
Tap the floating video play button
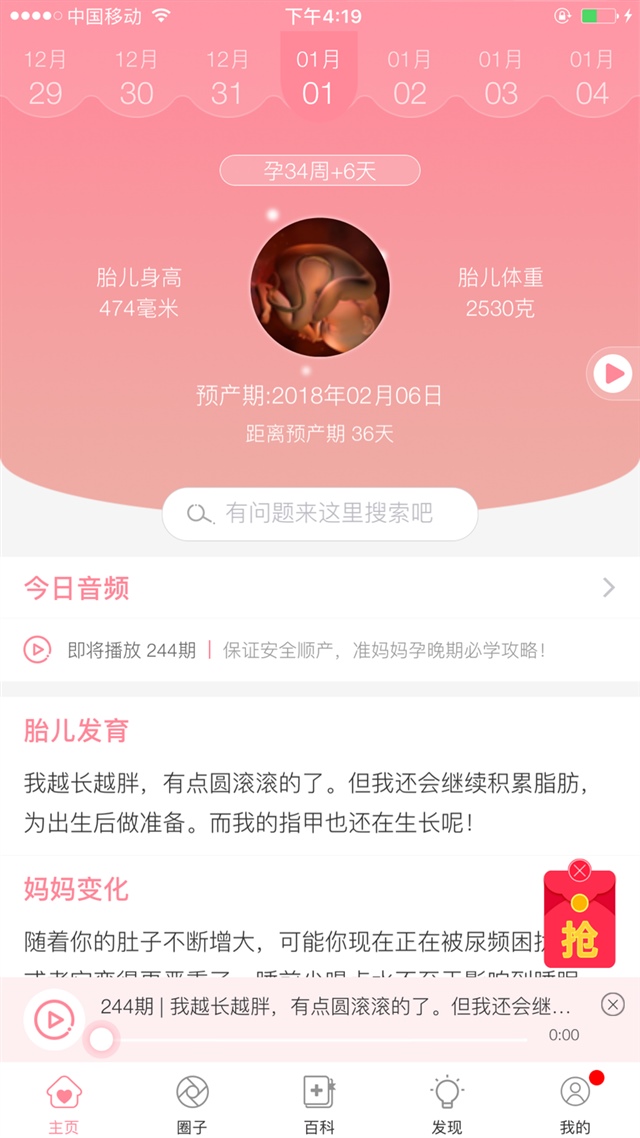click(x=612, y=374)
